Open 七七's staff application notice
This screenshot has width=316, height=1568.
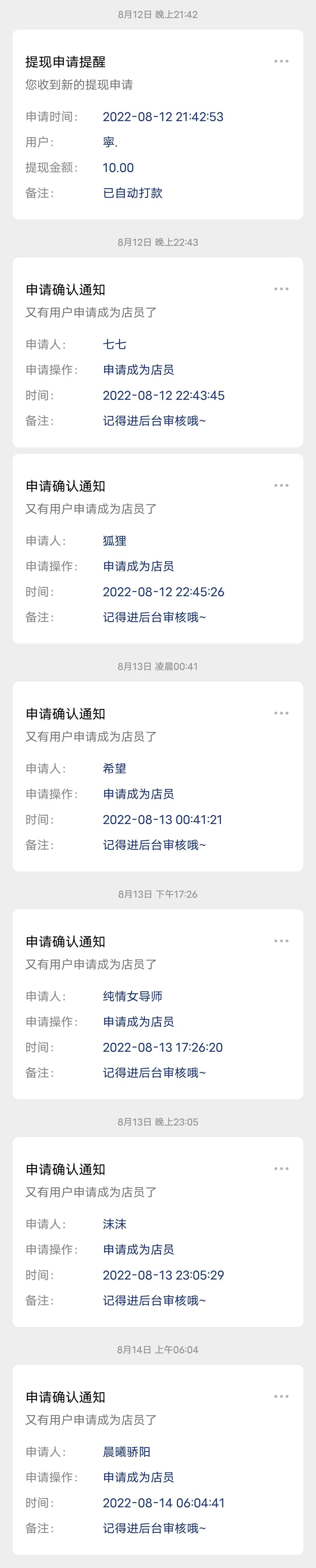point(158,352)
